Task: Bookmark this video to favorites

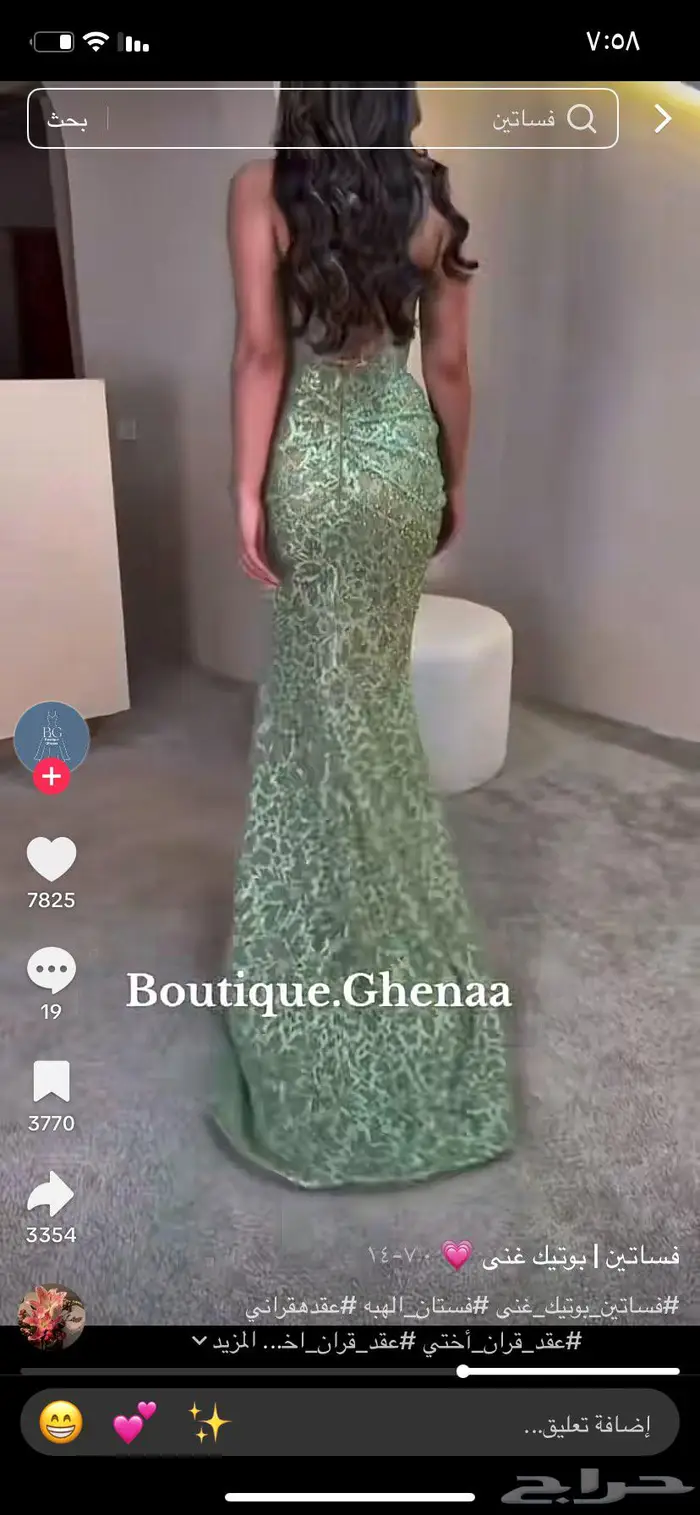Action: point(51,1083)
